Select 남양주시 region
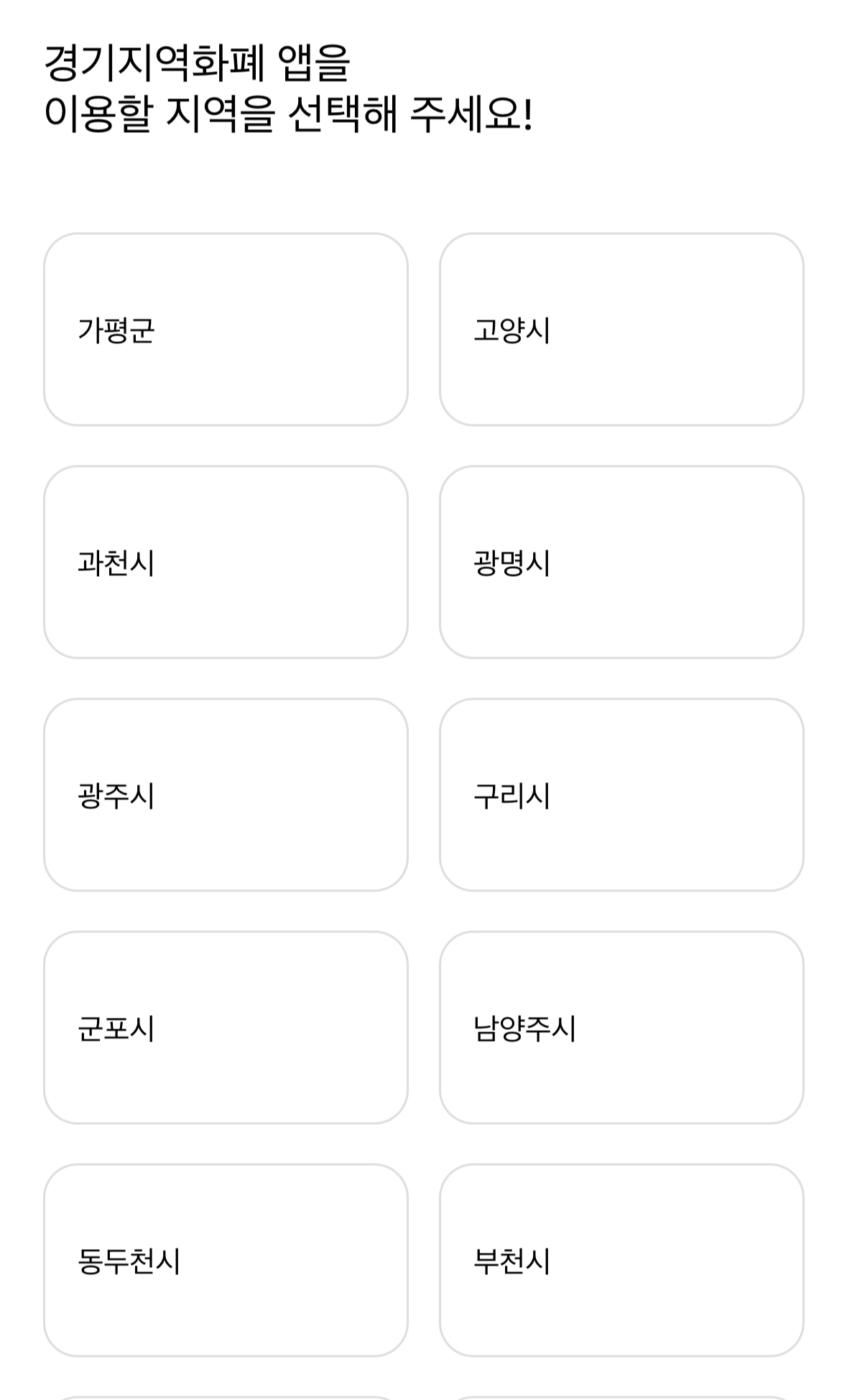Viewport: 847px width, 1400px height. [x=621, y=1027]
